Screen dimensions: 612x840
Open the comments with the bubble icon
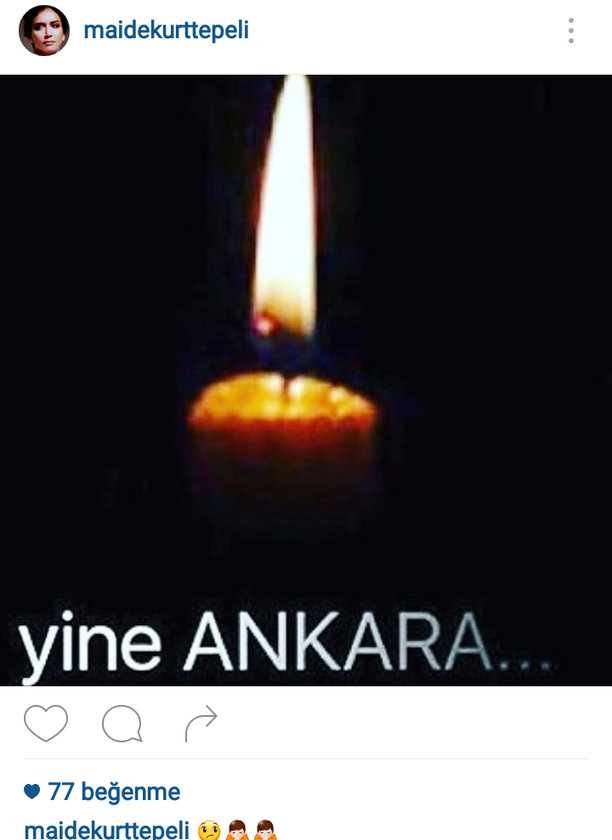point(122,723)
